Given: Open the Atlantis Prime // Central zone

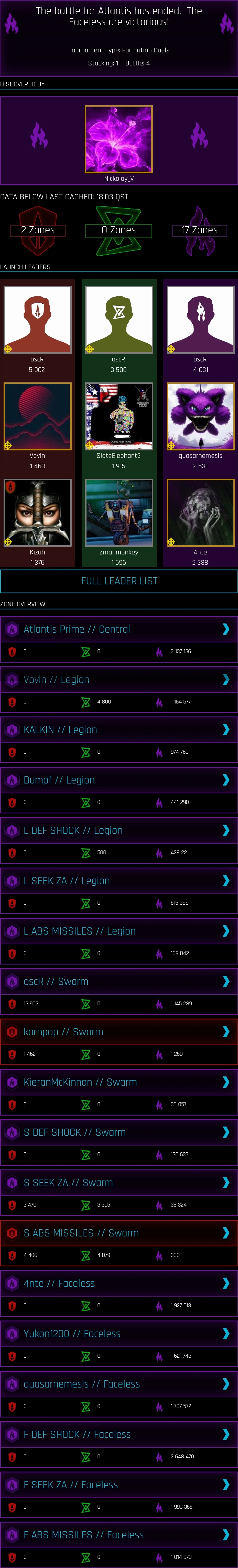Looking at the screenshot, I should (119, 629).
